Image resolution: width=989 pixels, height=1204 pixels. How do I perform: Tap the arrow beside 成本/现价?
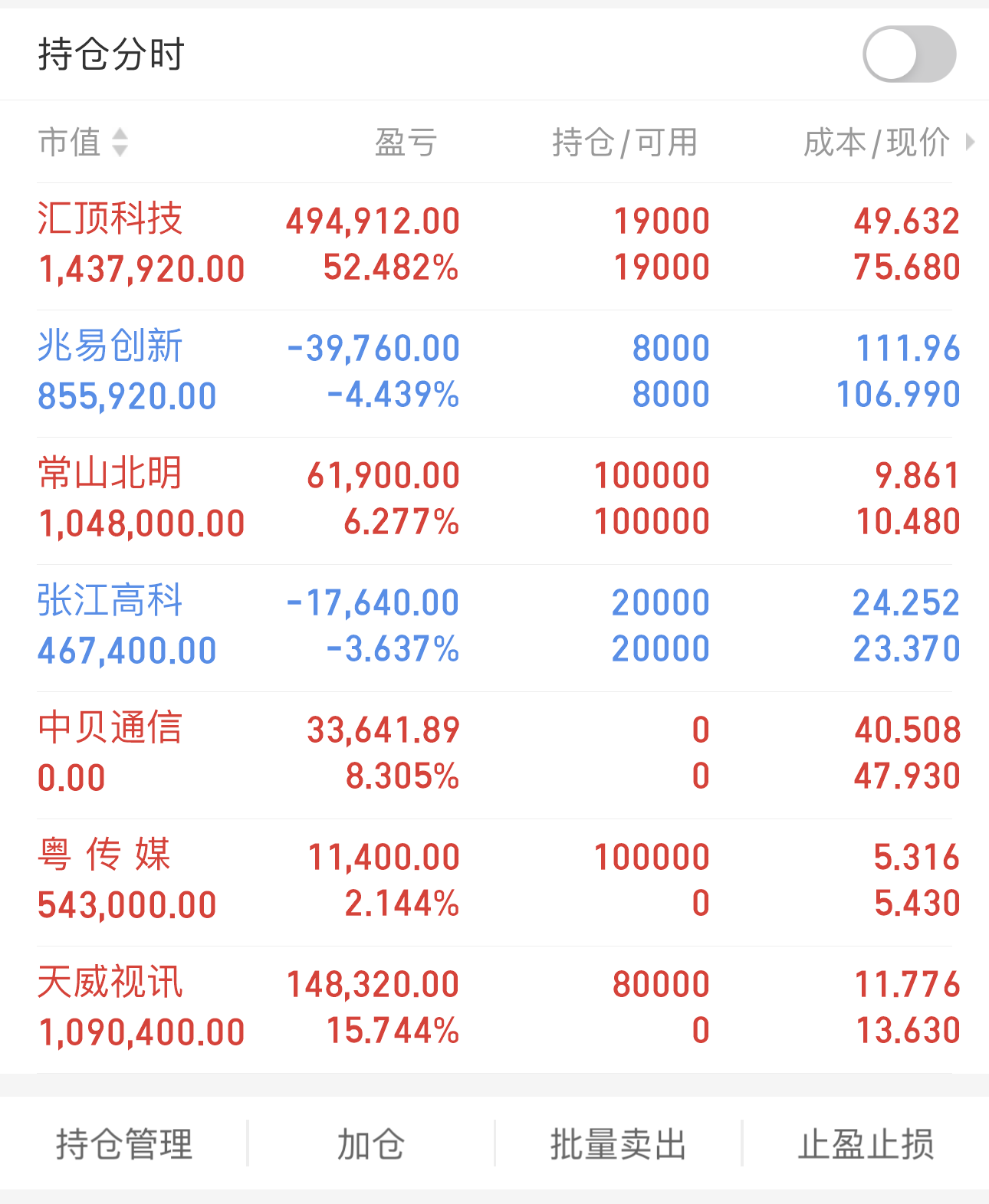(970, 143)
